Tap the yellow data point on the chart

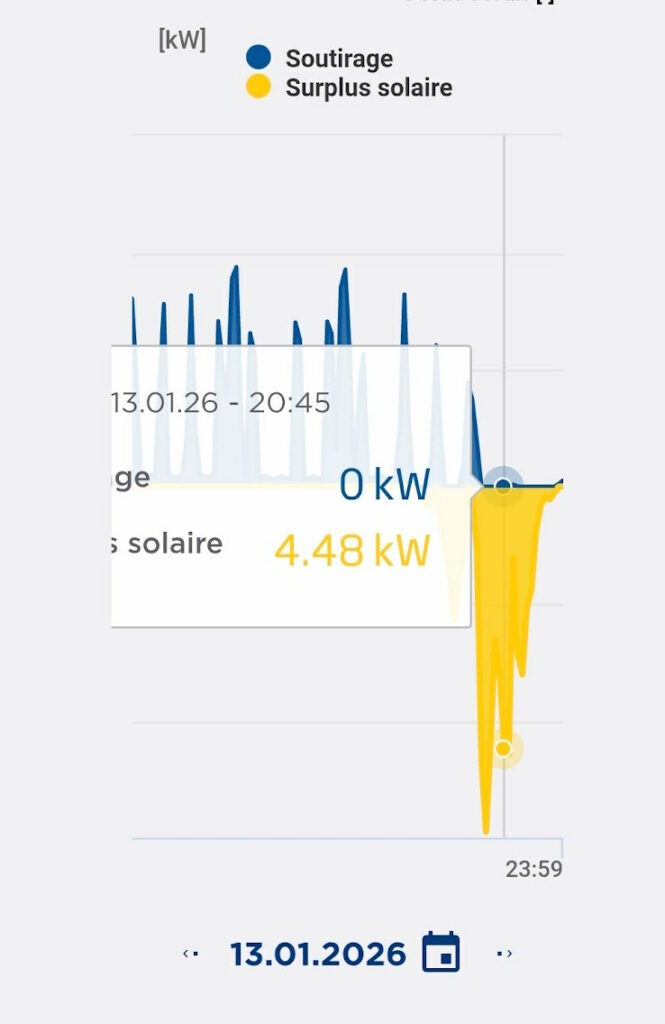(503, 748)
